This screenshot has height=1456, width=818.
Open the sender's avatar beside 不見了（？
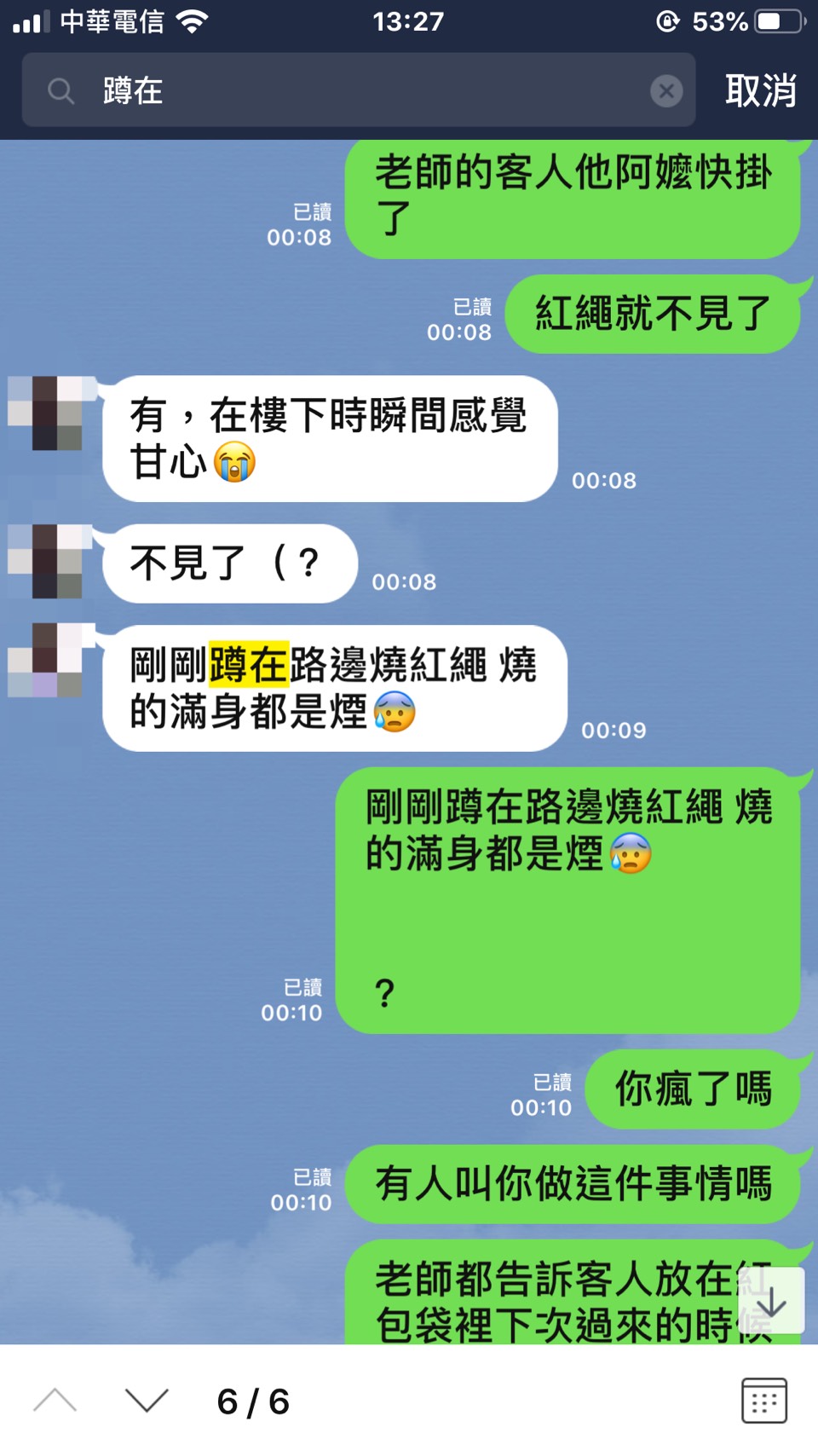pyautogui.click(x=46, y=562)
